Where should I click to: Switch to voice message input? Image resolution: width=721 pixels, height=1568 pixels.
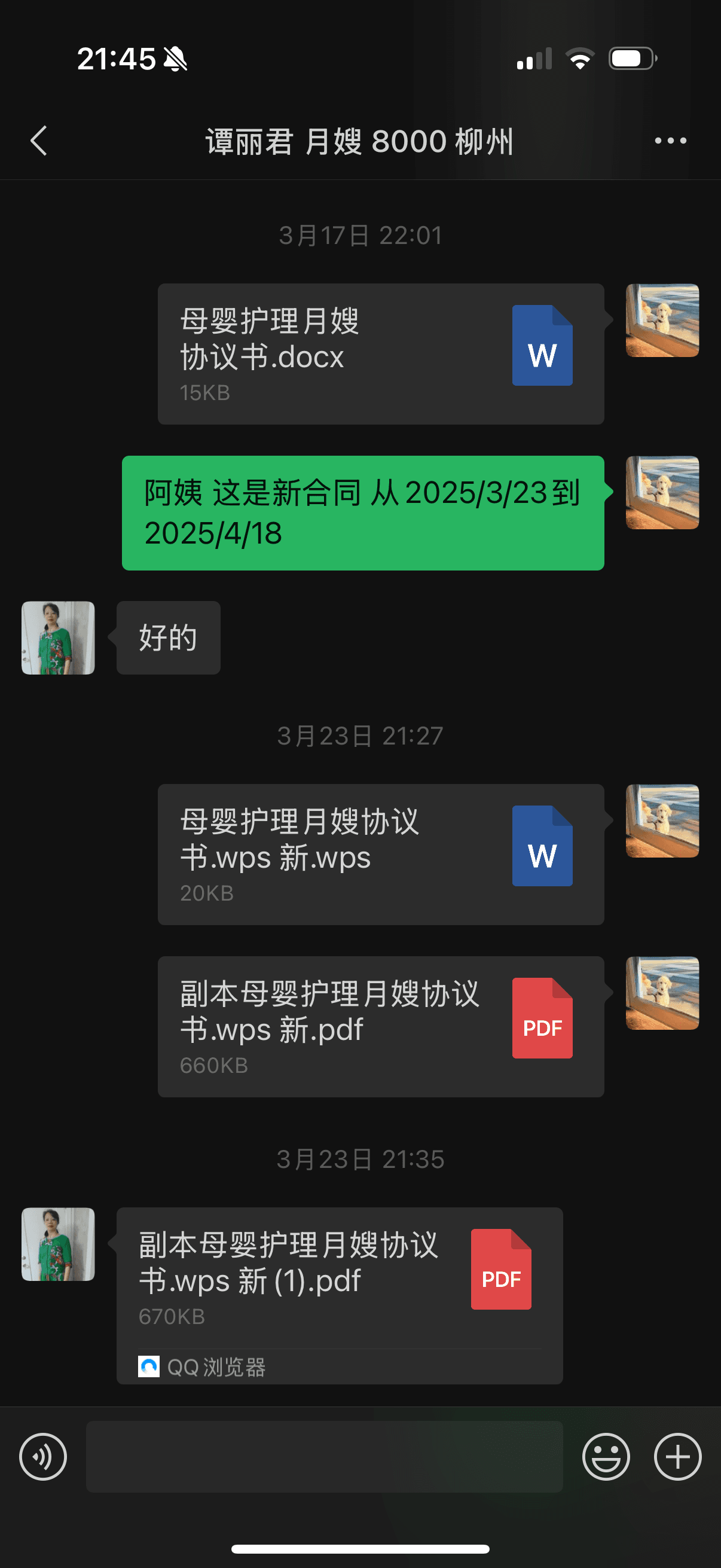(43, 1456)
